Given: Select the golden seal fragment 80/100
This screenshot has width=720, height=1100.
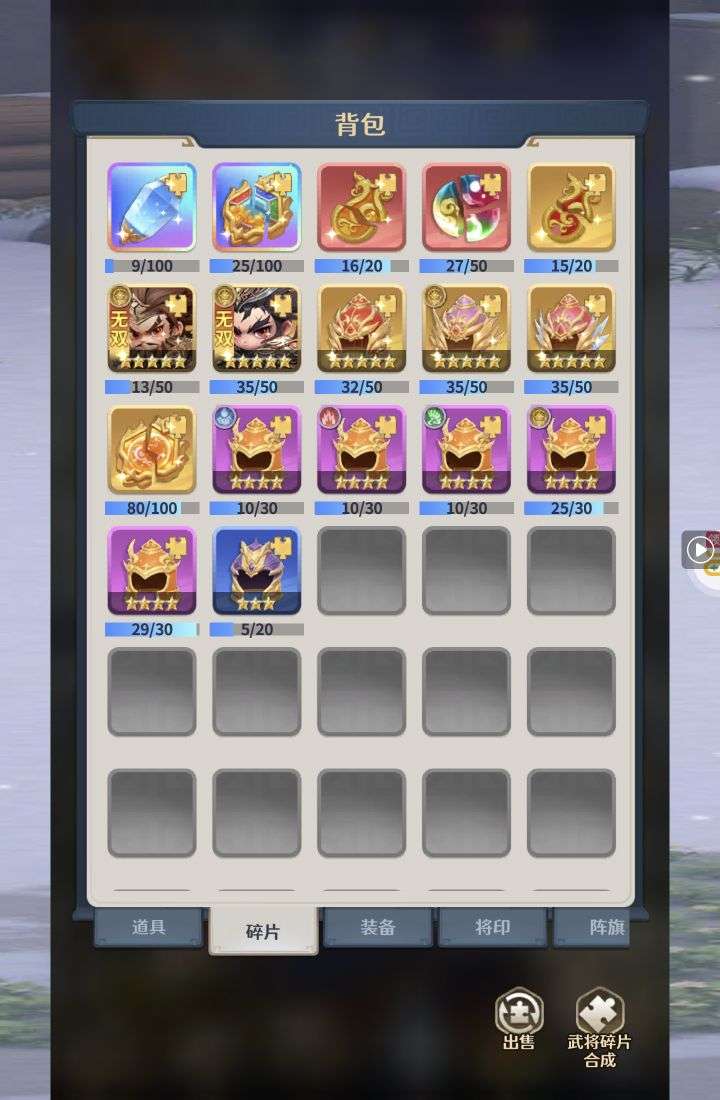Looking at the screenshot, I should pyautogui.click(x=152, y=449).
